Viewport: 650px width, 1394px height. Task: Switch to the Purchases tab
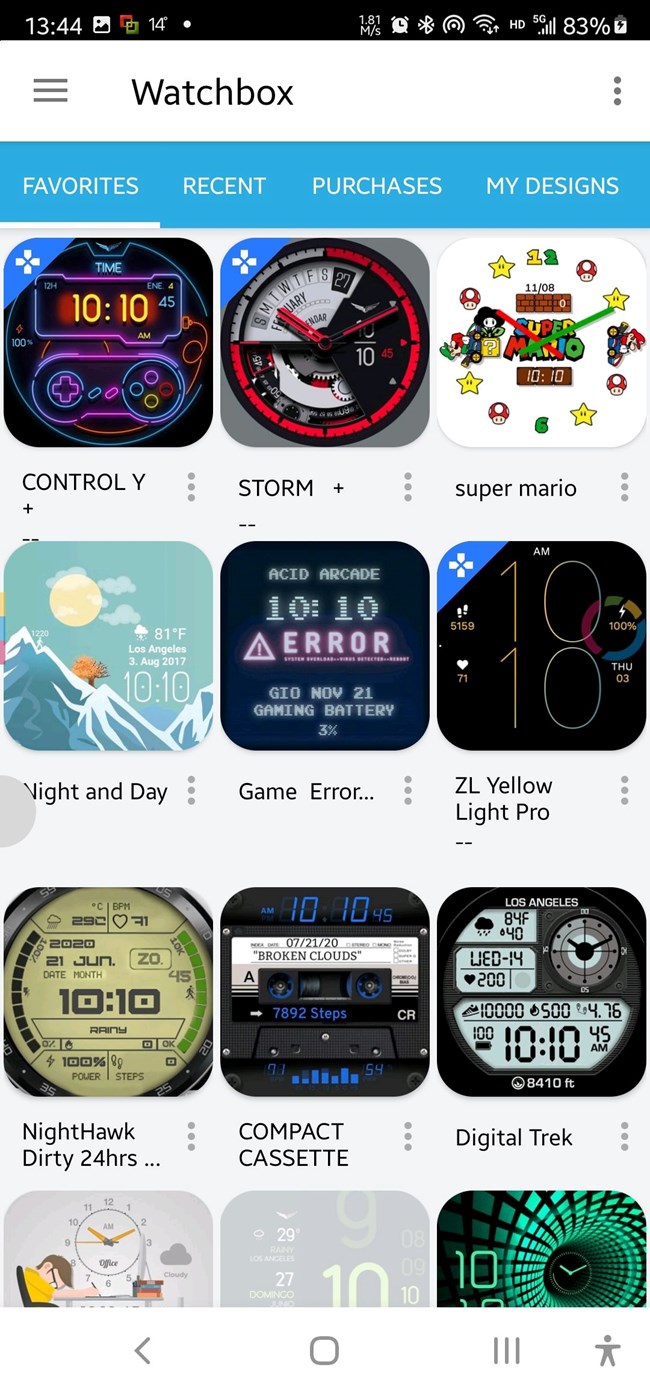[x=377, y=186]
